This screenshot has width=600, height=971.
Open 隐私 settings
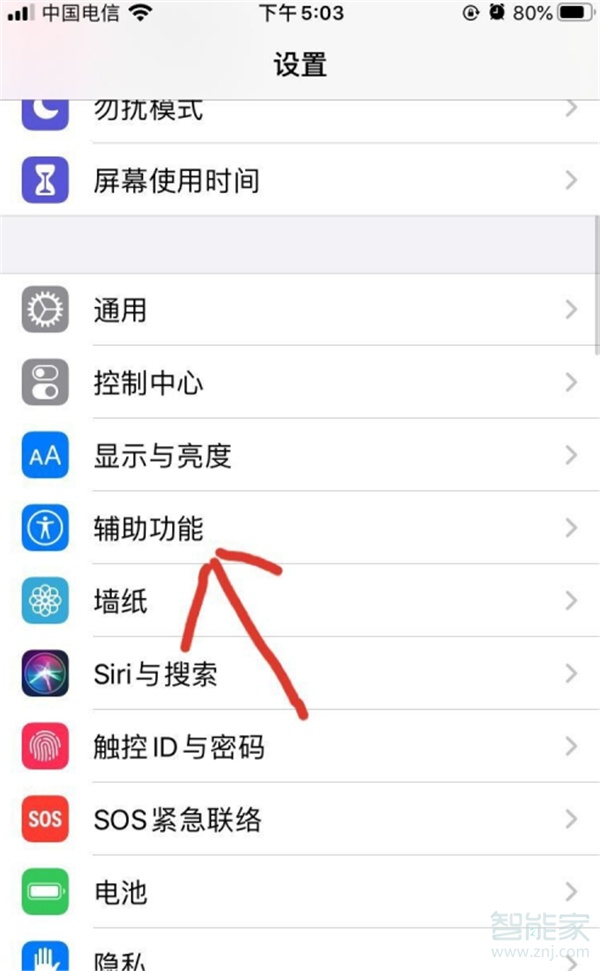pos(300,957)
